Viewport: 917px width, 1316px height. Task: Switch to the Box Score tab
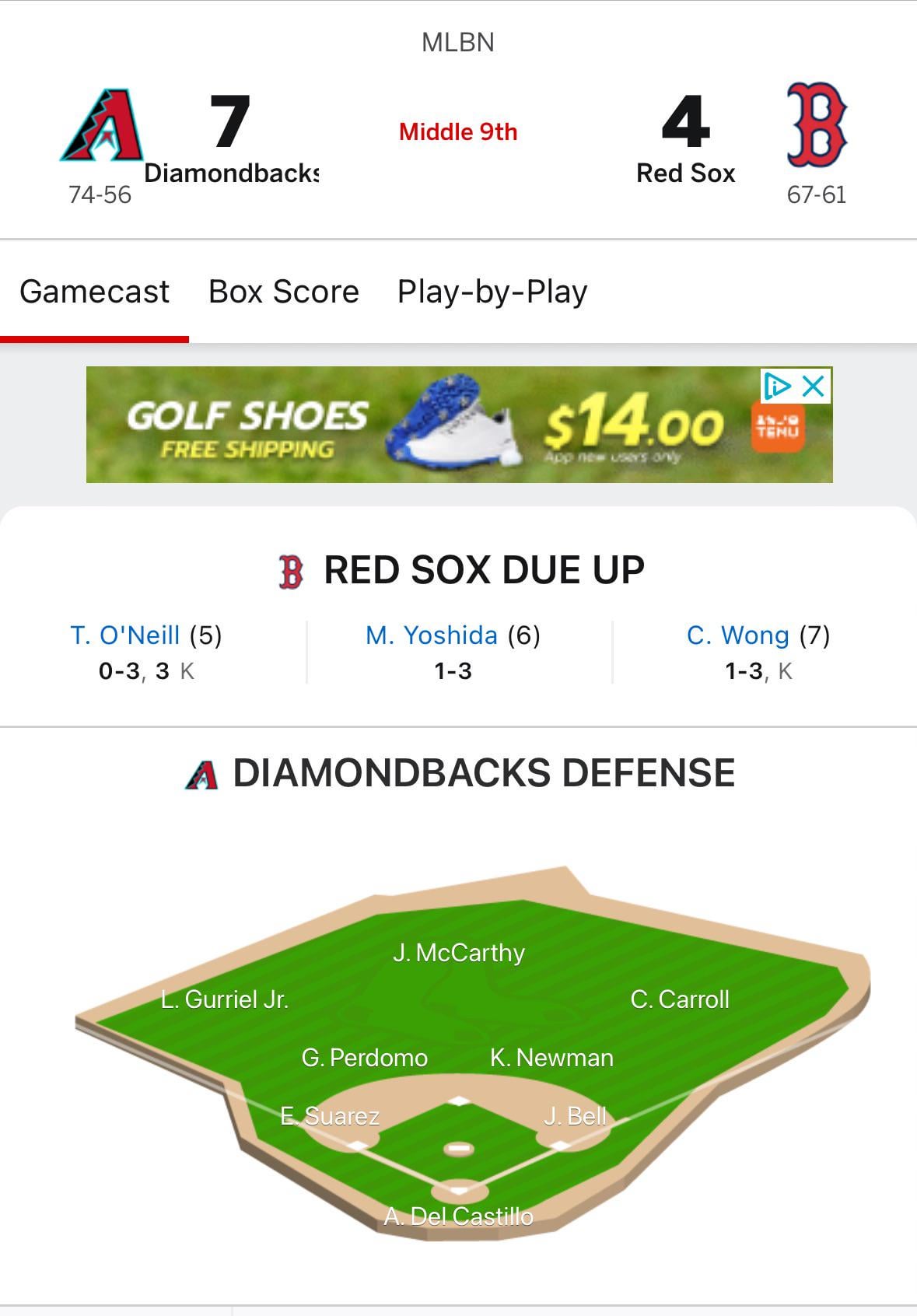click(284, 292)
